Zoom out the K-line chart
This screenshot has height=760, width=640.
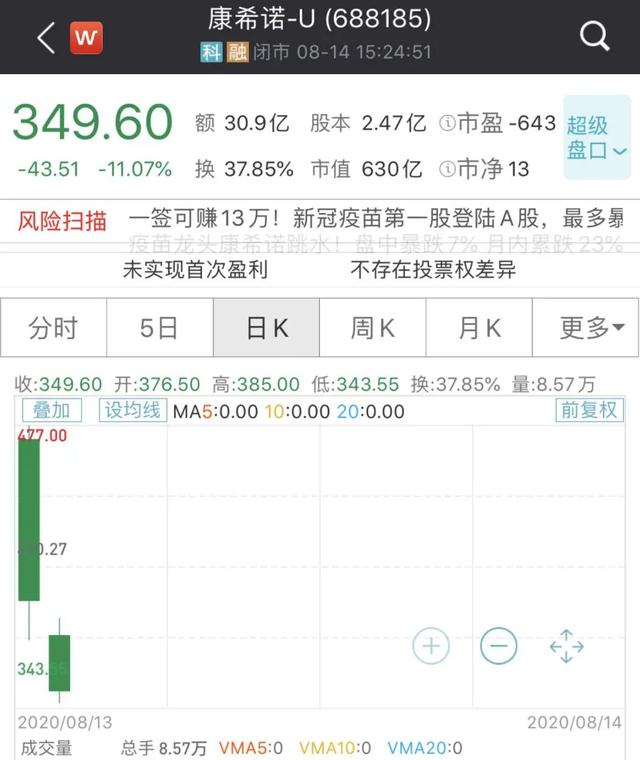tap(498, 646)
